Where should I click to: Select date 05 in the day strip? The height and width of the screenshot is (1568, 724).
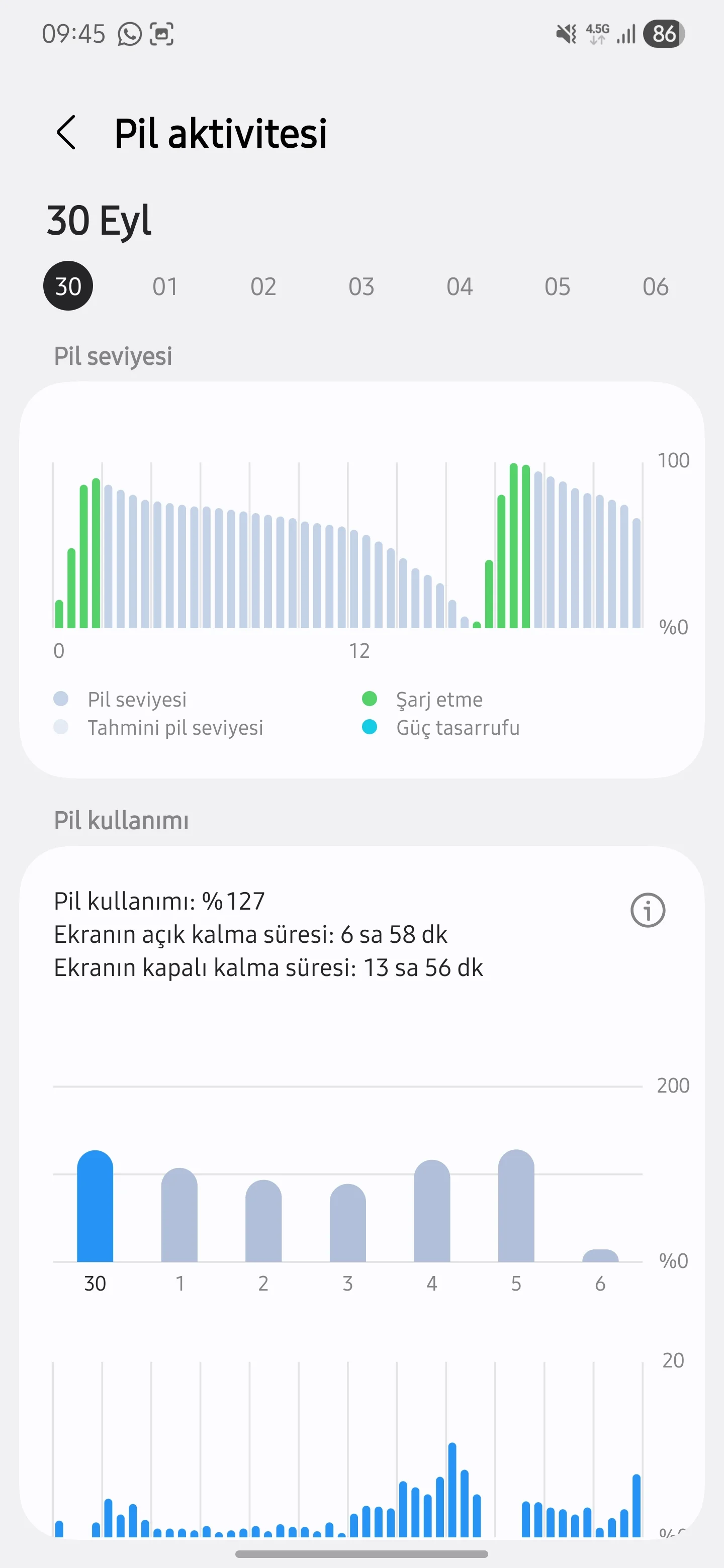(557, 286)
